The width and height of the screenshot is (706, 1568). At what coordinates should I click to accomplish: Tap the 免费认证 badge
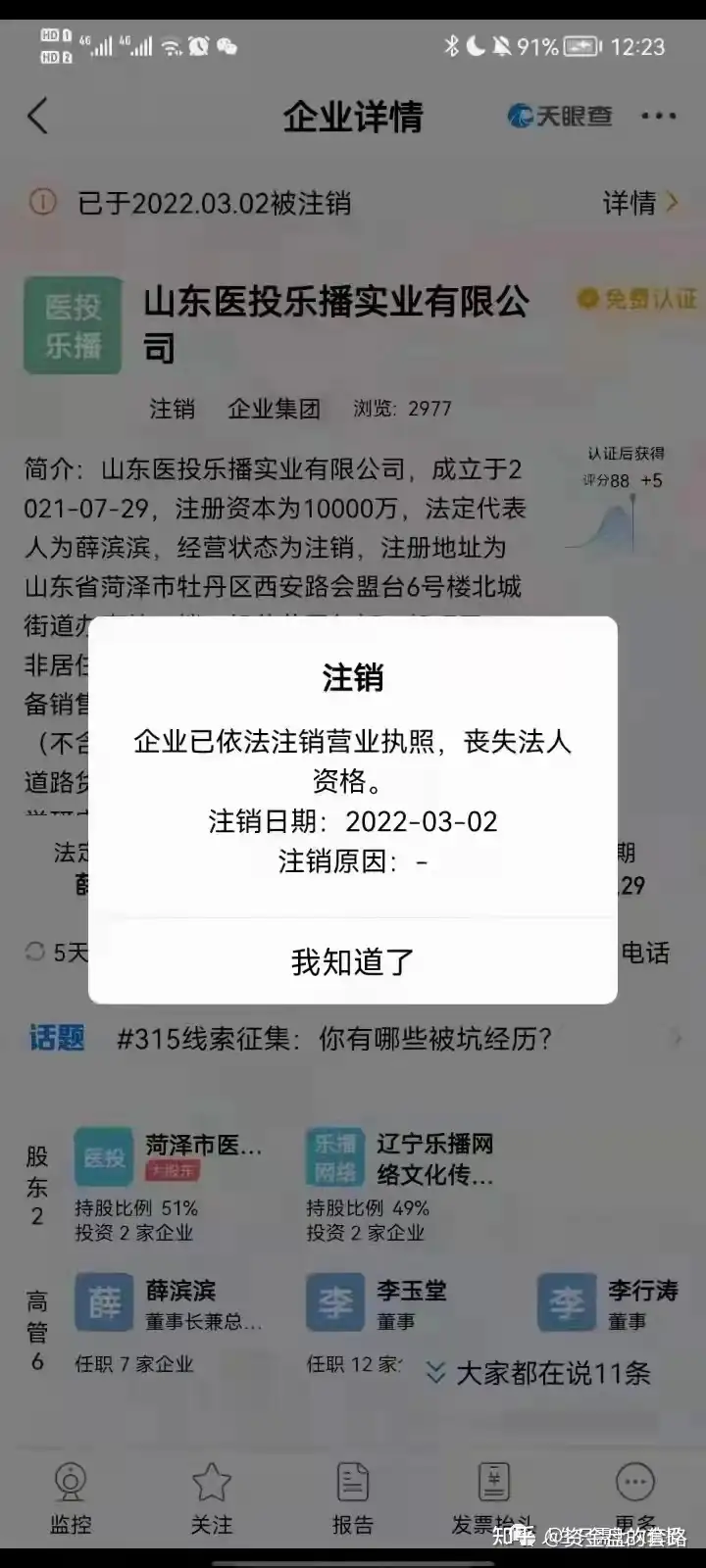[637, 299]
